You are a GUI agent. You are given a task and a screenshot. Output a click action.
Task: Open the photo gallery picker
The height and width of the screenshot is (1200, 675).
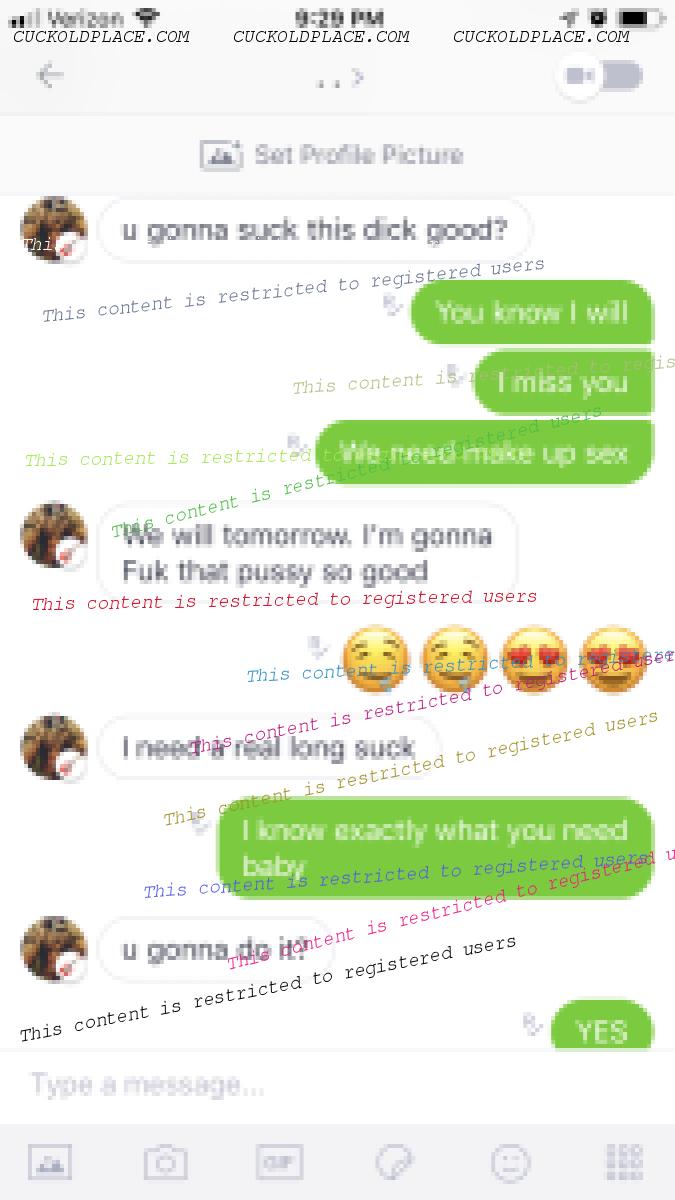point(49,1162)
